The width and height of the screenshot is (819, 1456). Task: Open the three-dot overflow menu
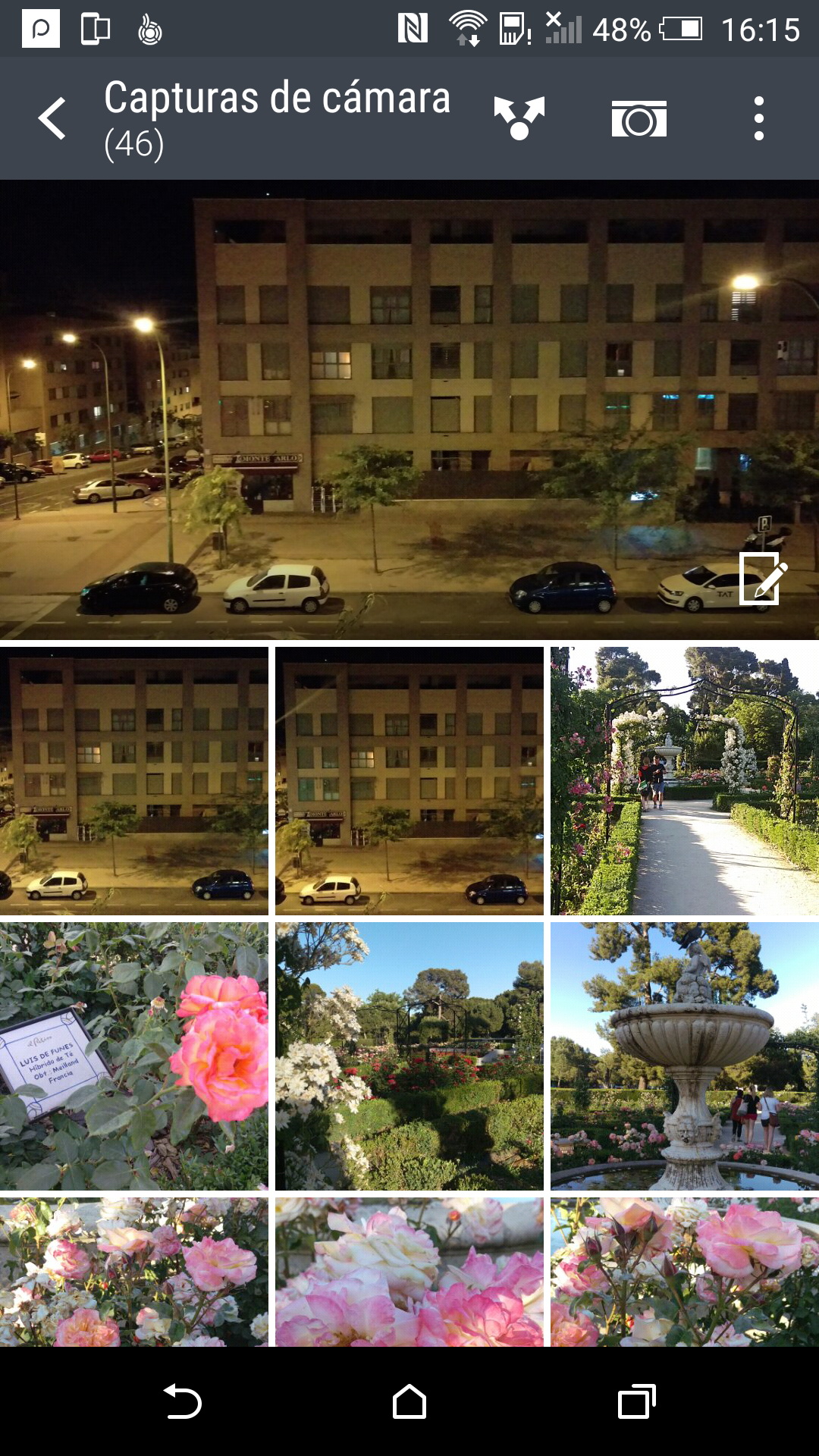coord(758,118)
